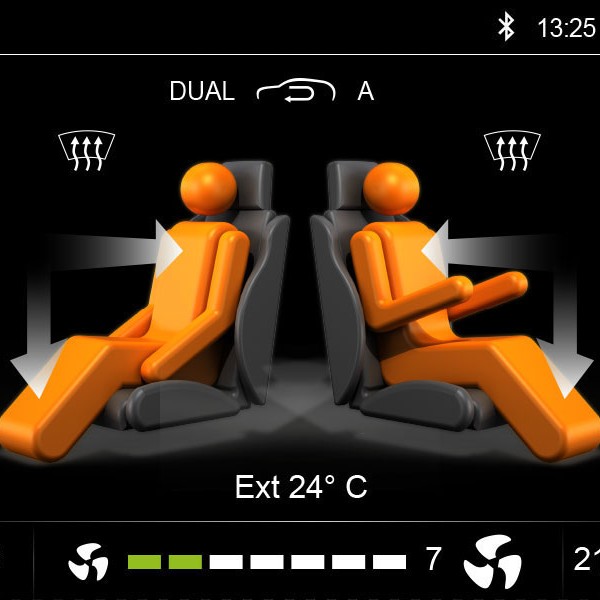The height and width of the screenshot is (600, 600).
Task: Enable automatic climate mode A
Action: click(366, 91)
